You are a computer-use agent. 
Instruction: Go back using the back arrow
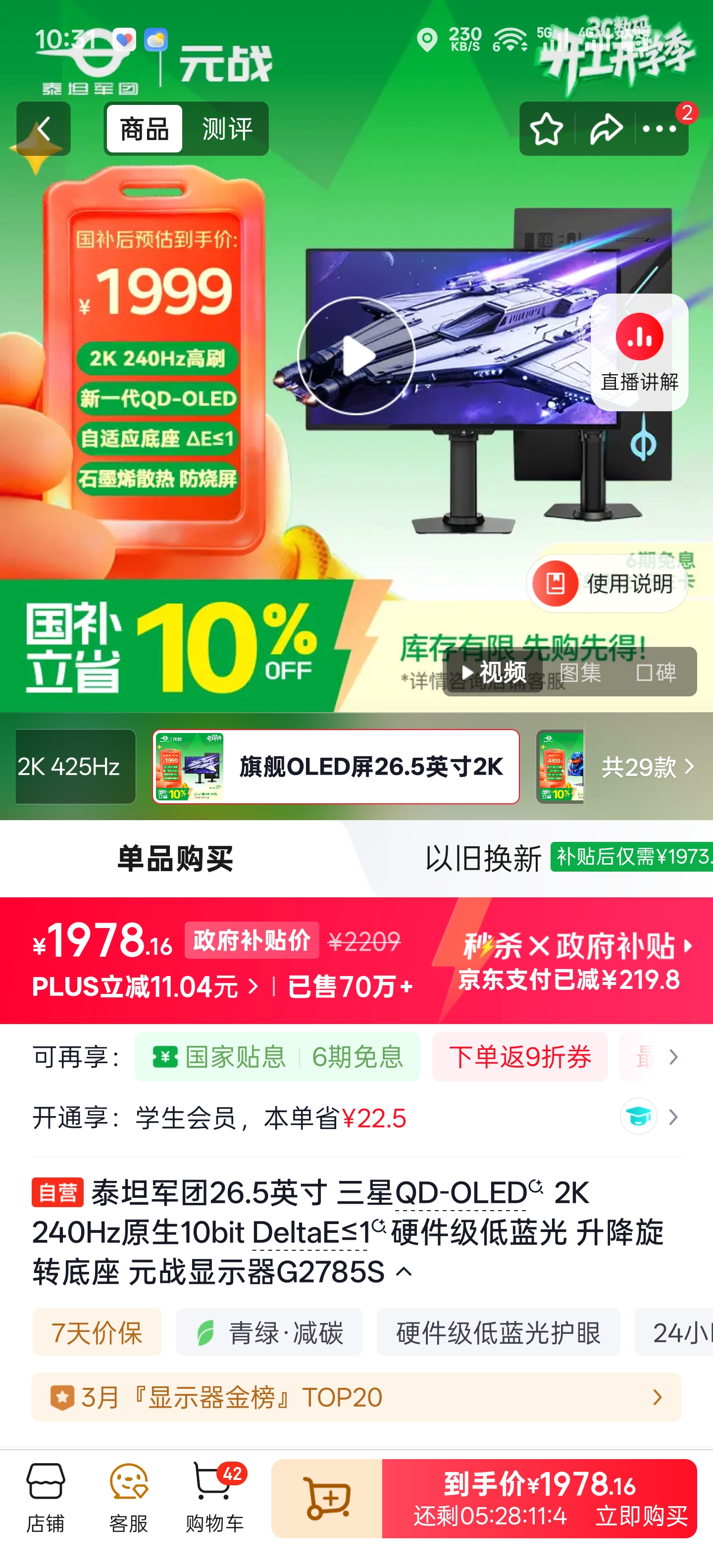pos(43,129)
